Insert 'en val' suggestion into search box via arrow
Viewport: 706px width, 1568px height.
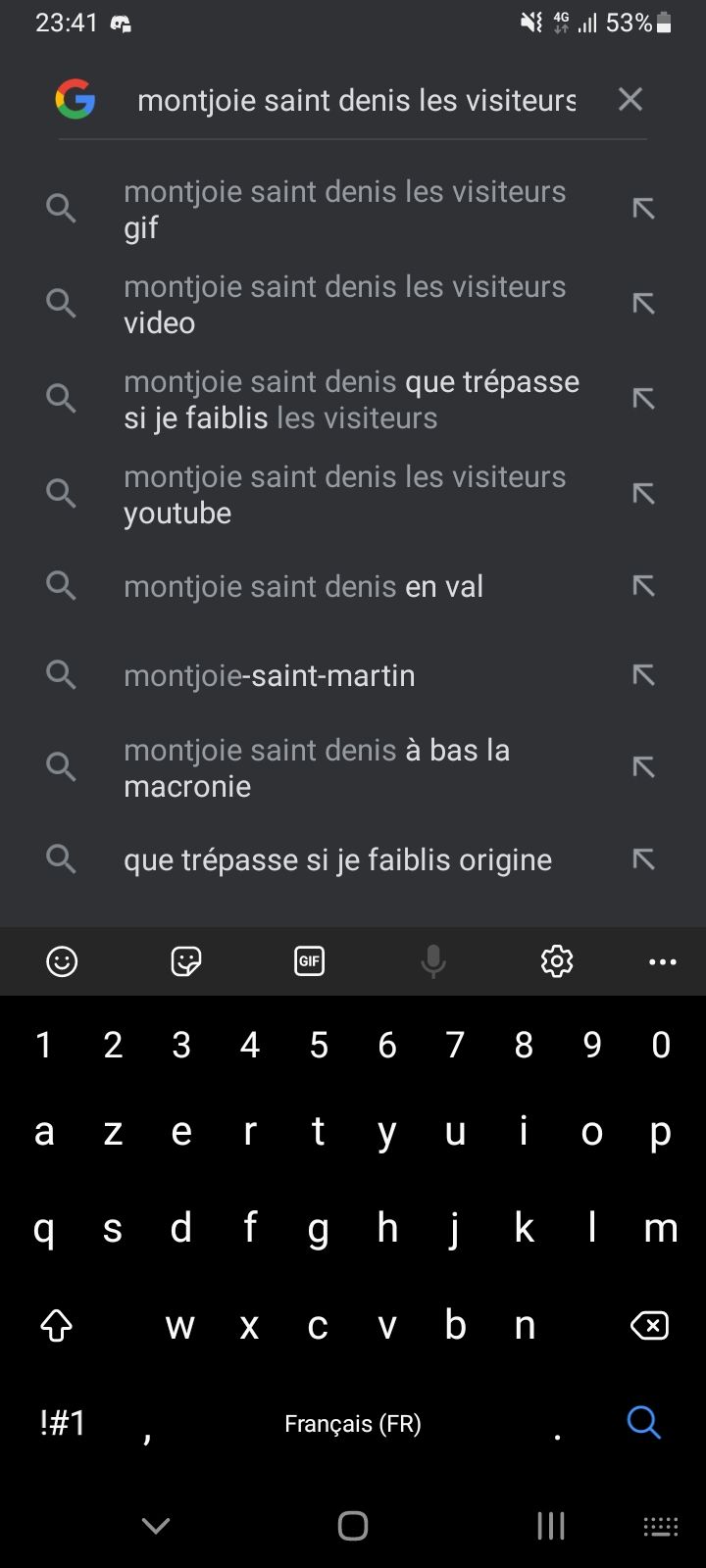pos(643,586)
